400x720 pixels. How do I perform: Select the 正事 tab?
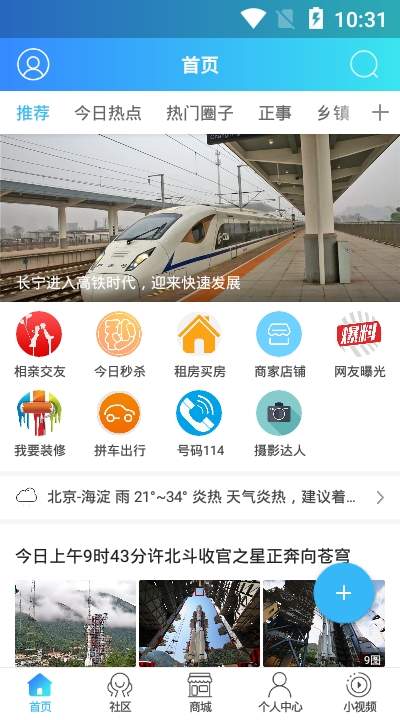(275, 112)
